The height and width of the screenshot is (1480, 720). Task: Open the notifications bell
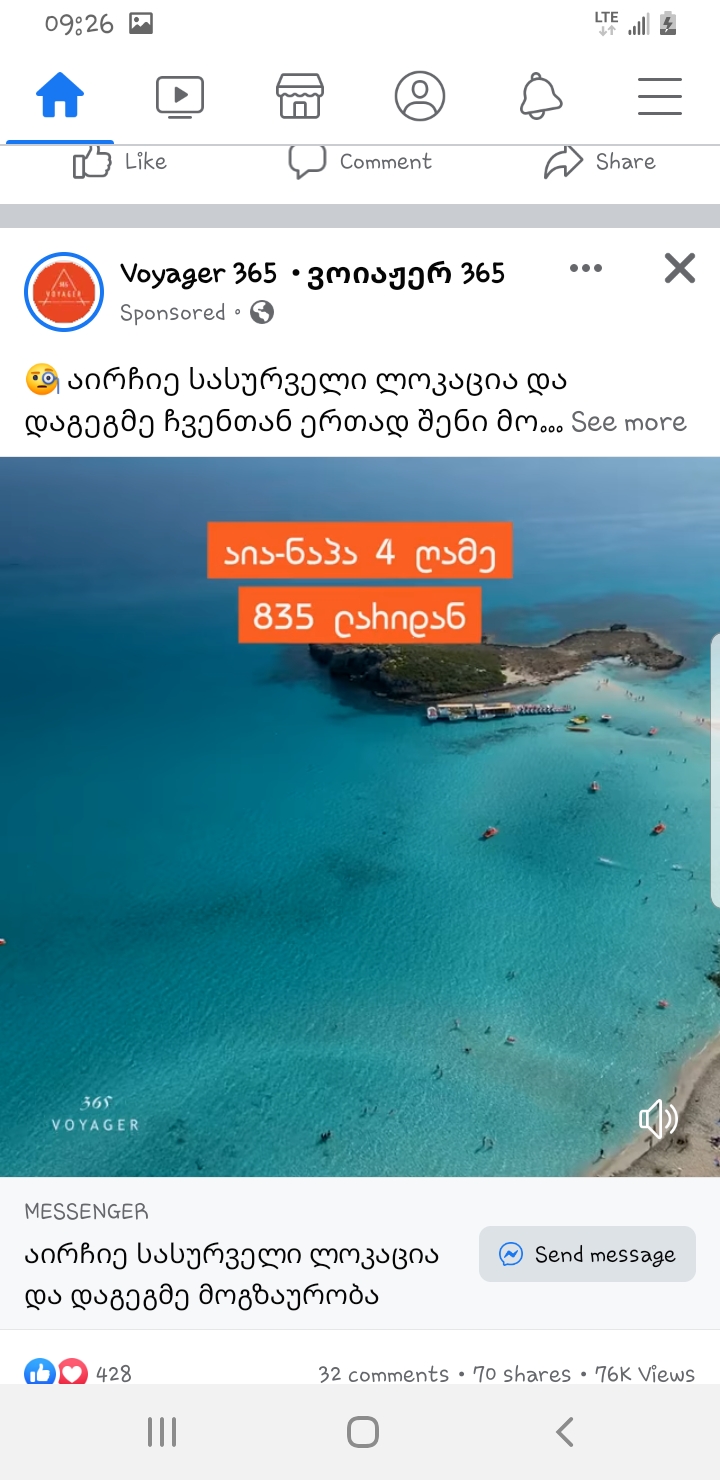pyautogui.click(x=541, y=97)
